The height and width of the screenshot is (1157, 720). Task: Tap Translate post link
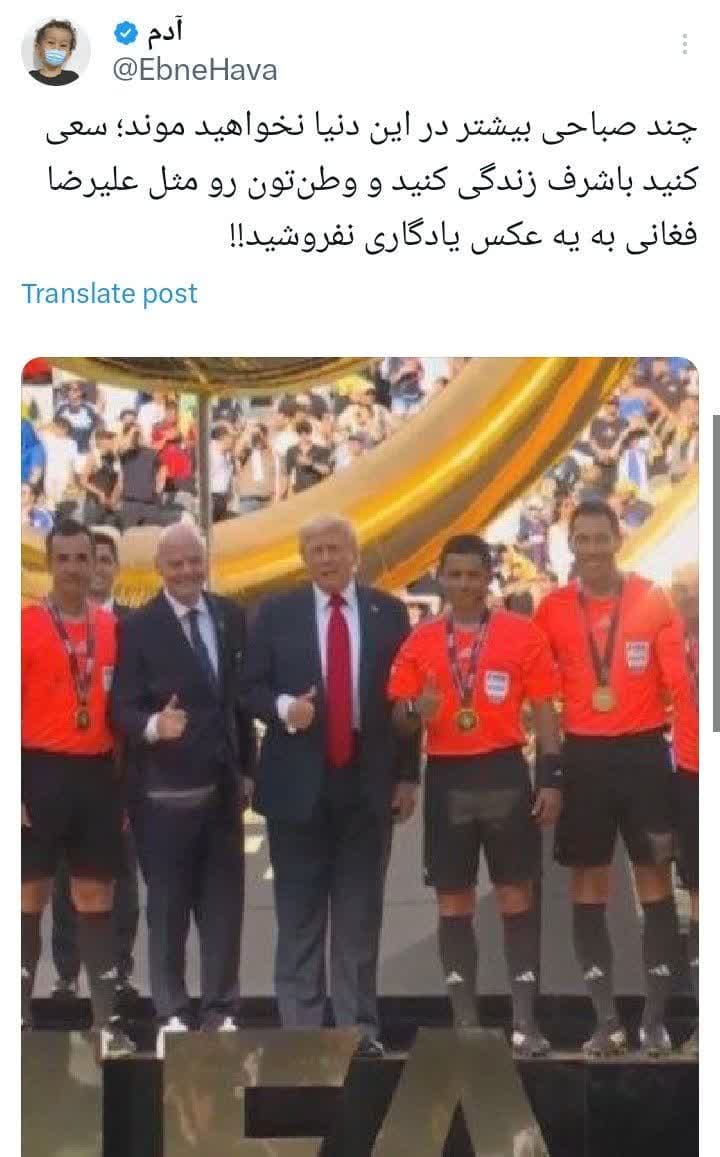coord(109,293)
